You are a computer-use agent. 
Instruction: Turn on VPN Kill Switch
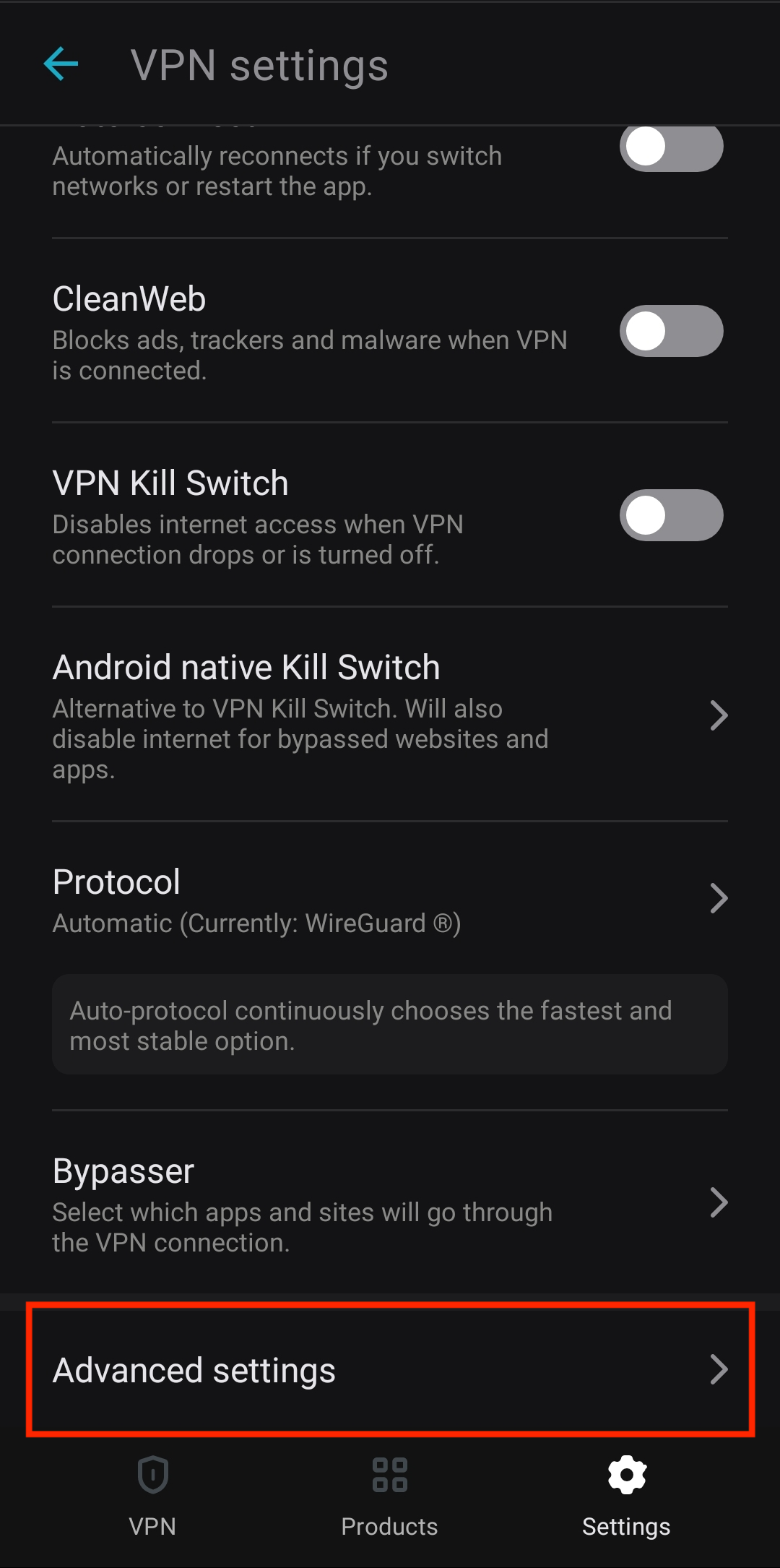(671, 515)
